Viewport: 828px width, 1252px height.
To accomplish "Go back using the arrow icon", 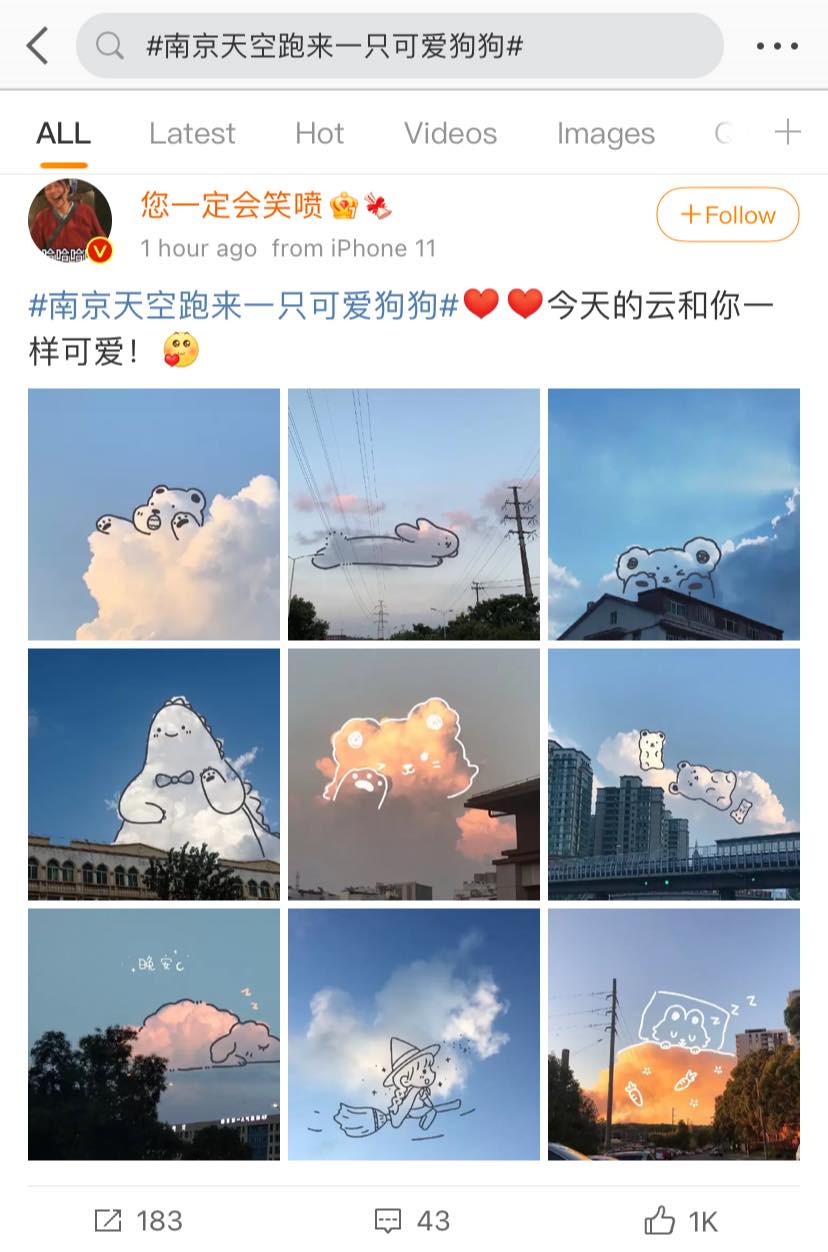I will click(x=38, y=46).
